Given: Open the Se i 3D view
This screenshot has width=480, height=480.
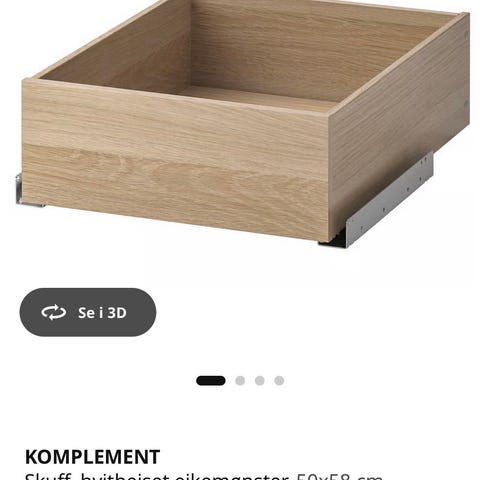Looking at the screenshot, I should [x=88, y=312].
